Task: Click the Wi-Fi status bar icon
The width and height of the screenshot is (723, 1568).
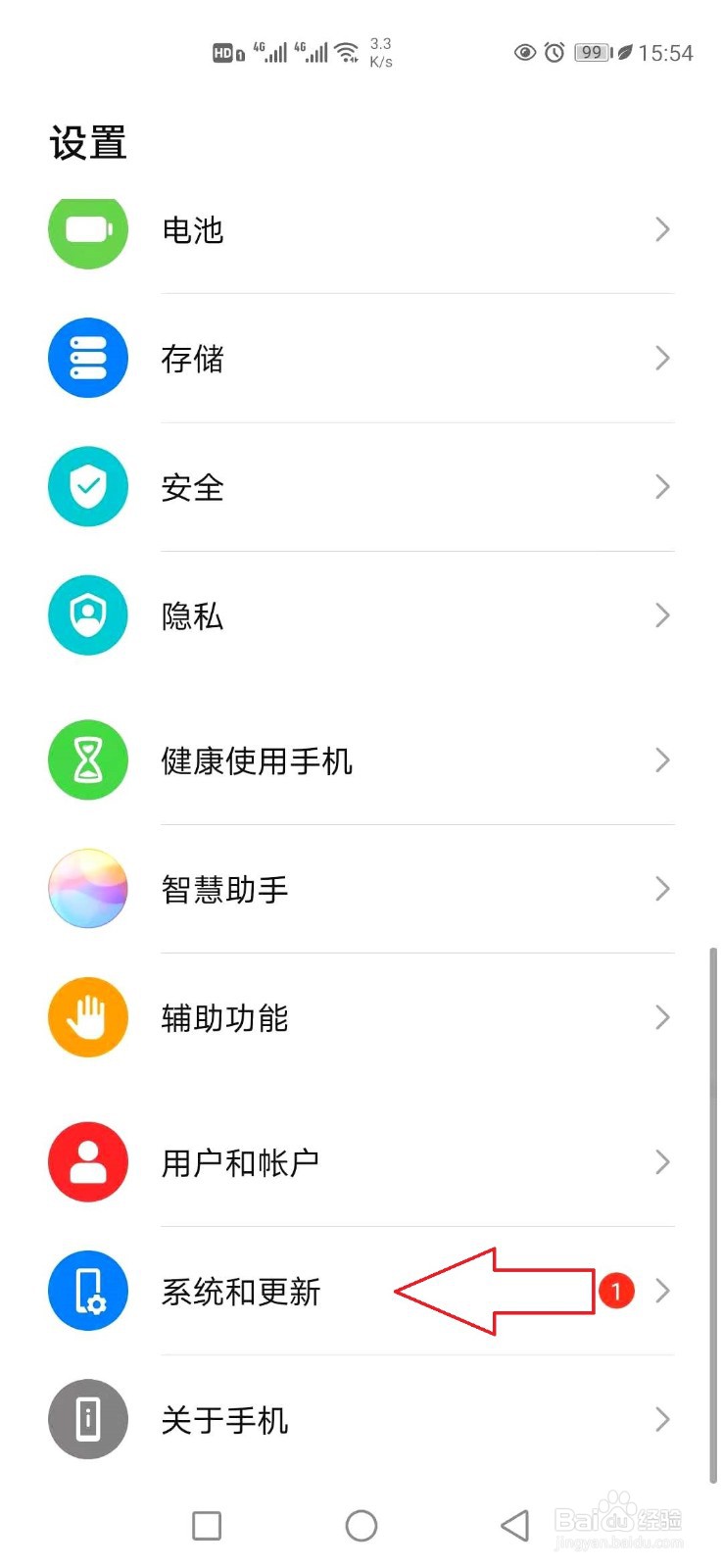Action: [x=347, y=52]
